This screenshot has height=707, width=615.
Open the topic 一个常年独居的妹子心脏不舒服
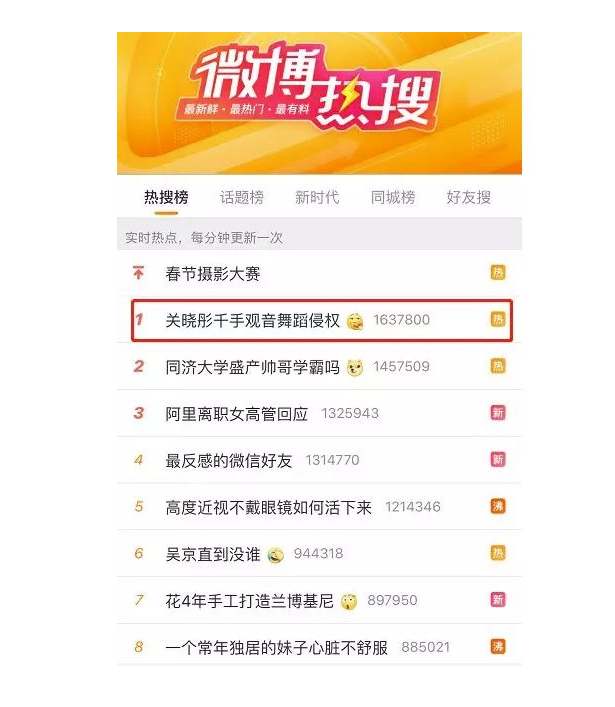(276, 647)
